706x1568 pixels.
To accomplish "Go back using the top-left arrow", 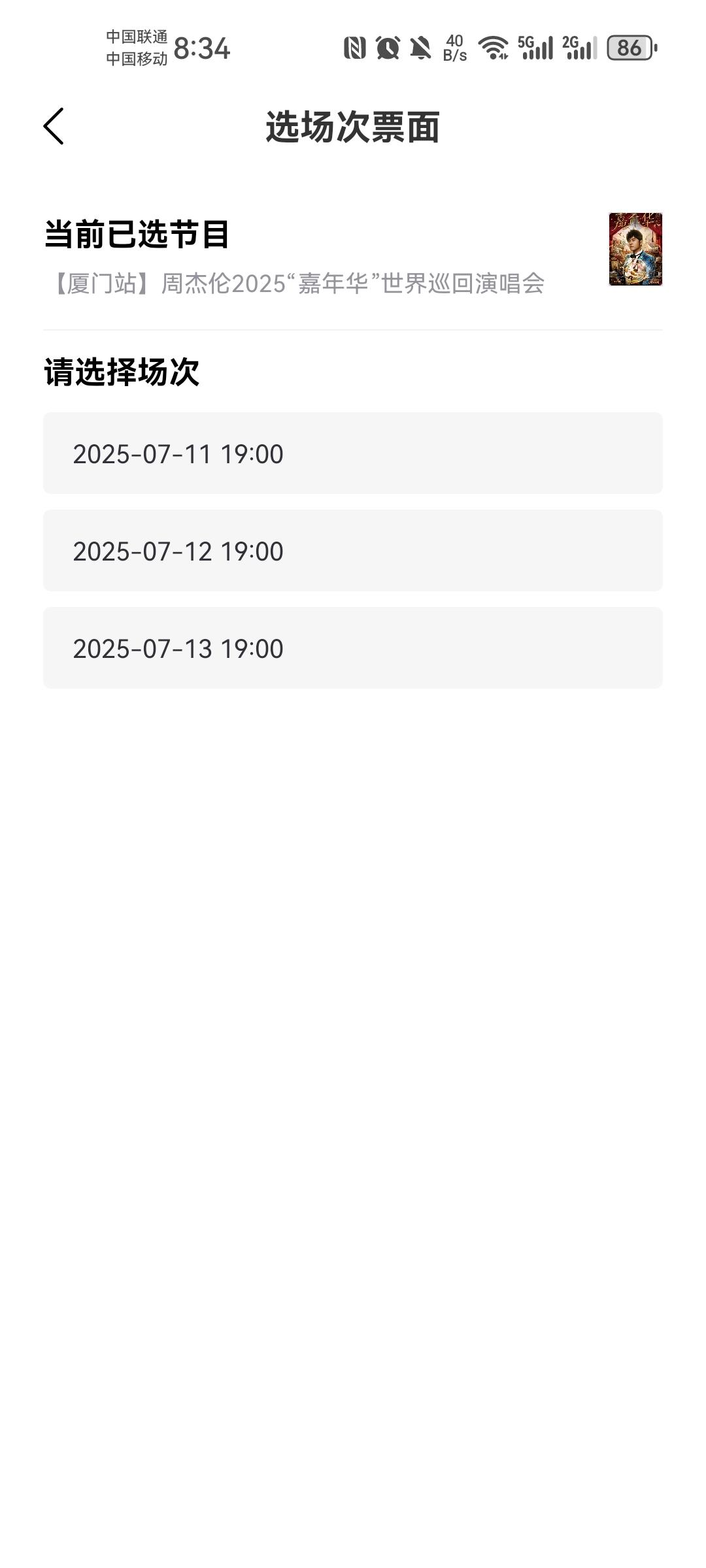I will 54,126.
